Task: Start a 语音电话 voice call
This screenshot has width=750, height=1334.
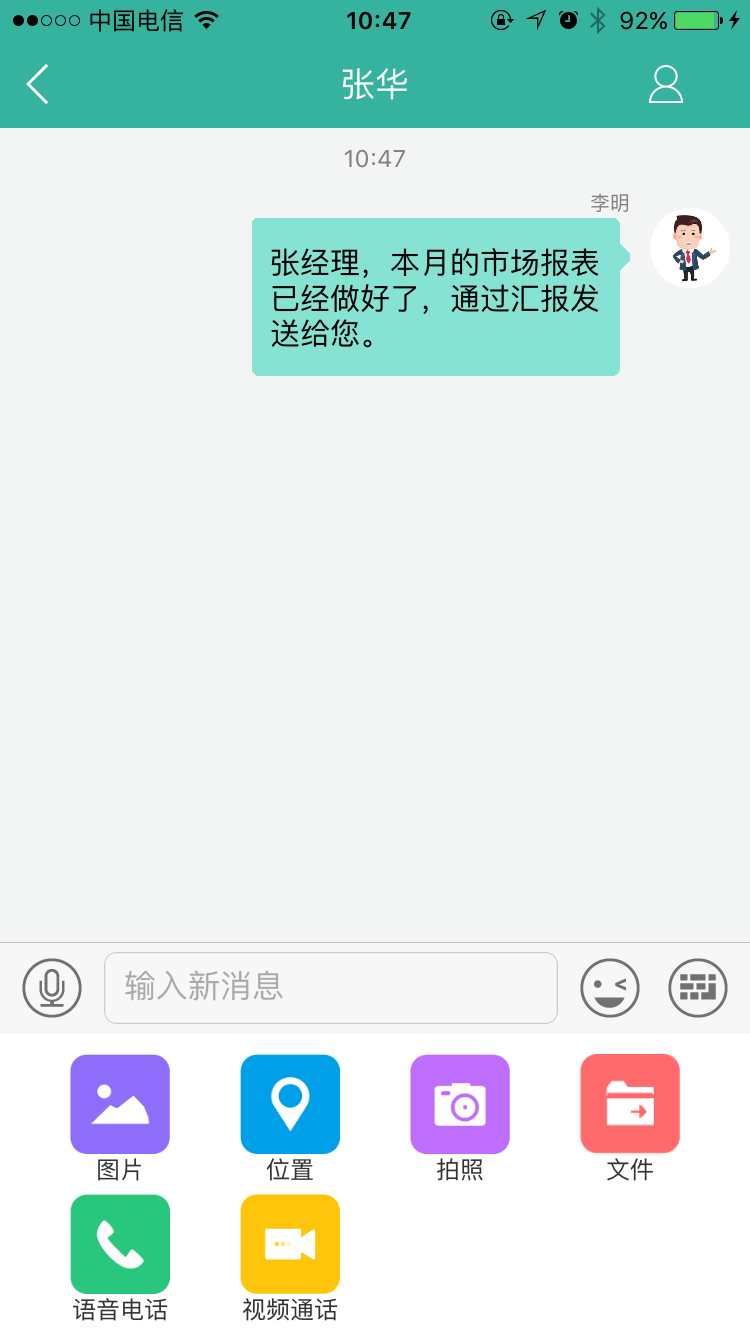Action: pyautogui.click(x=120, y=1244)
